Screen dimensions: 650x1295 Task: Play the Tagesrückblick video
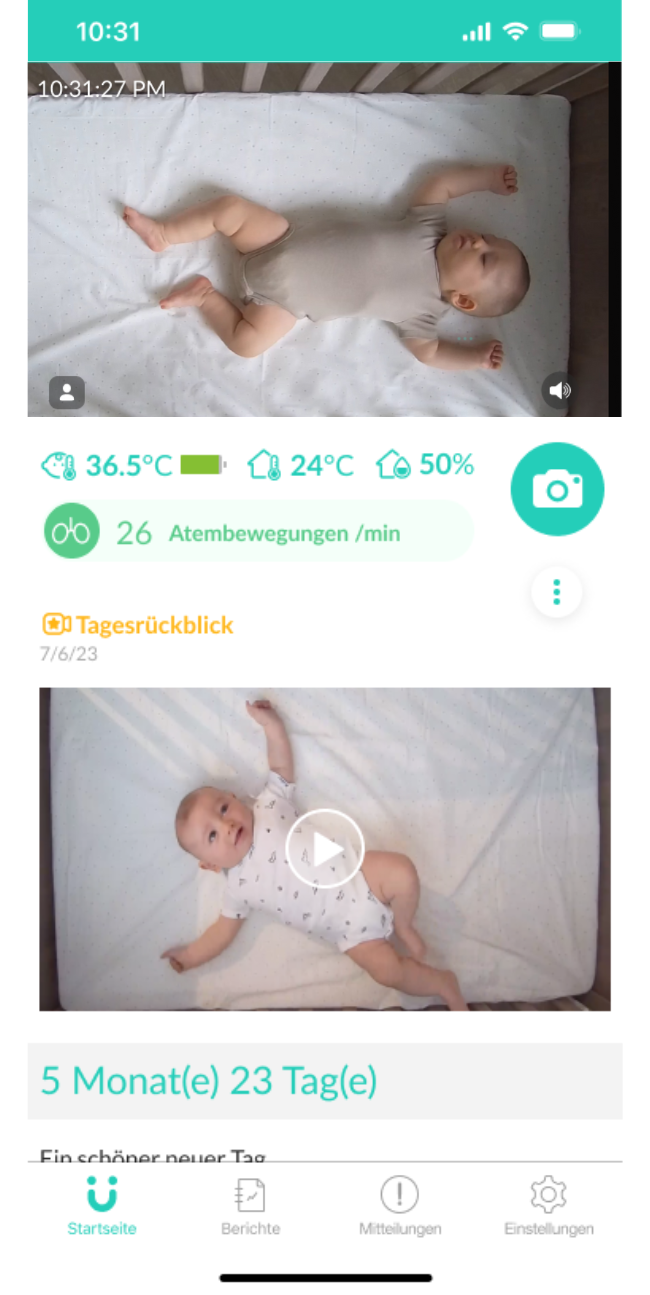pos(325,849)
